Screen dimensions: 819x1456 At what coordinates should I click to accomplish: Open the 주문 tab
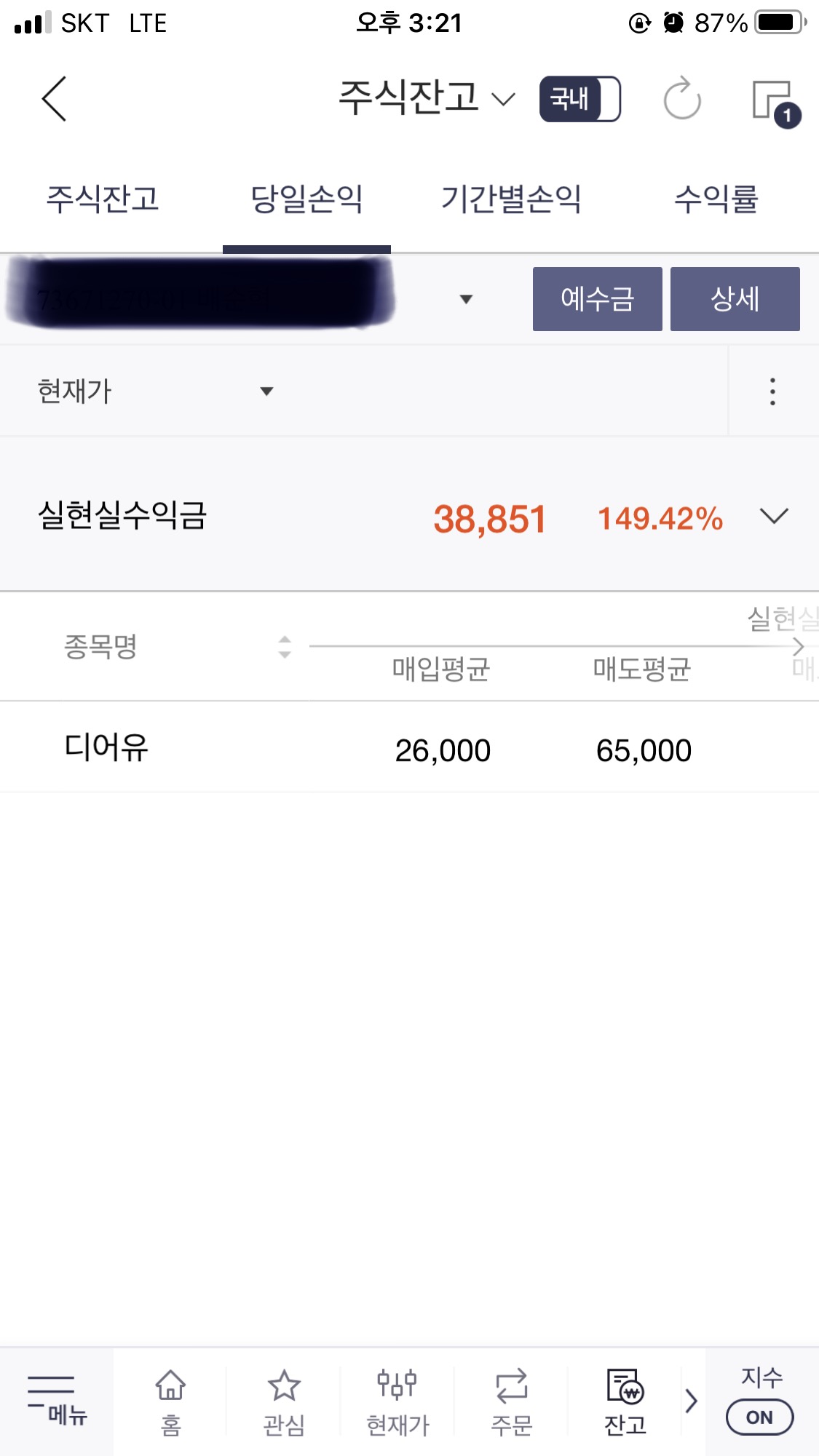tap(511, 1401)
